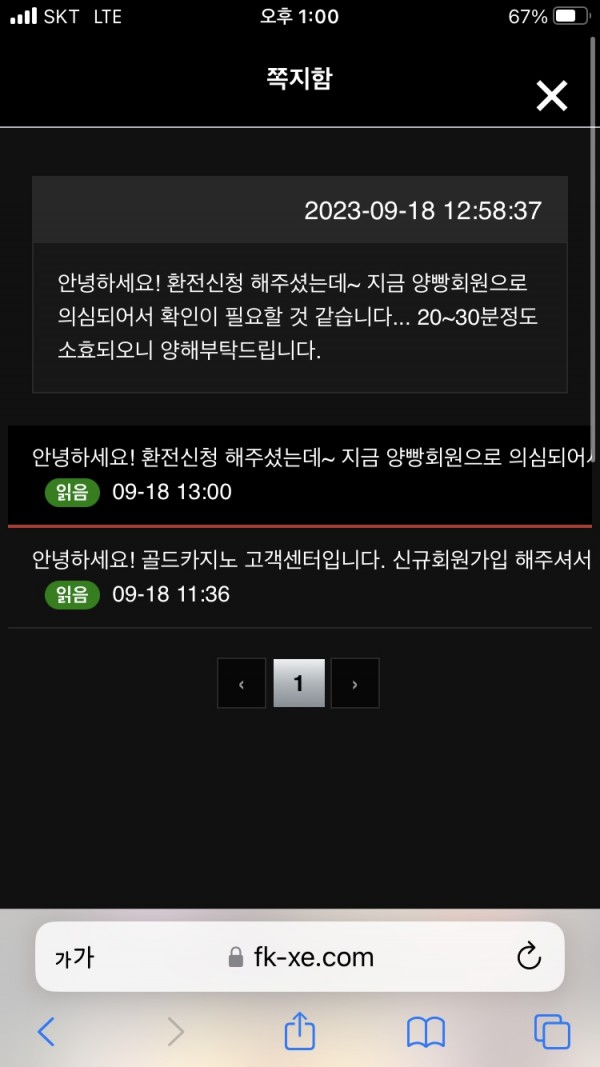The height and width of the screenshot is (1067, 600).
Task: Reload the current page
Action: coord(528,957)
